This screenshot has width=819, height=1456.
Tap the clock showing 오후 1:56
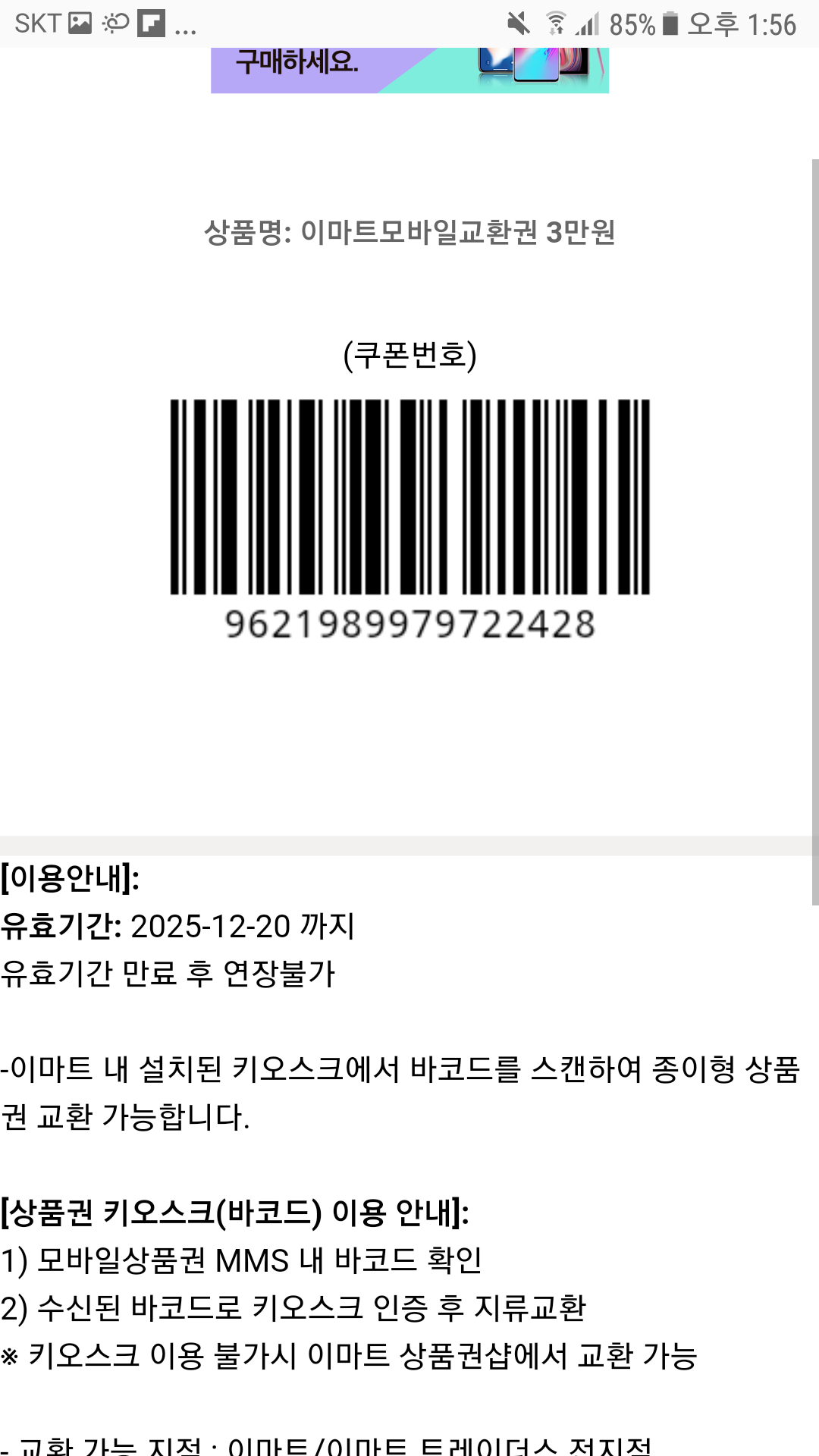click(743, 23)
